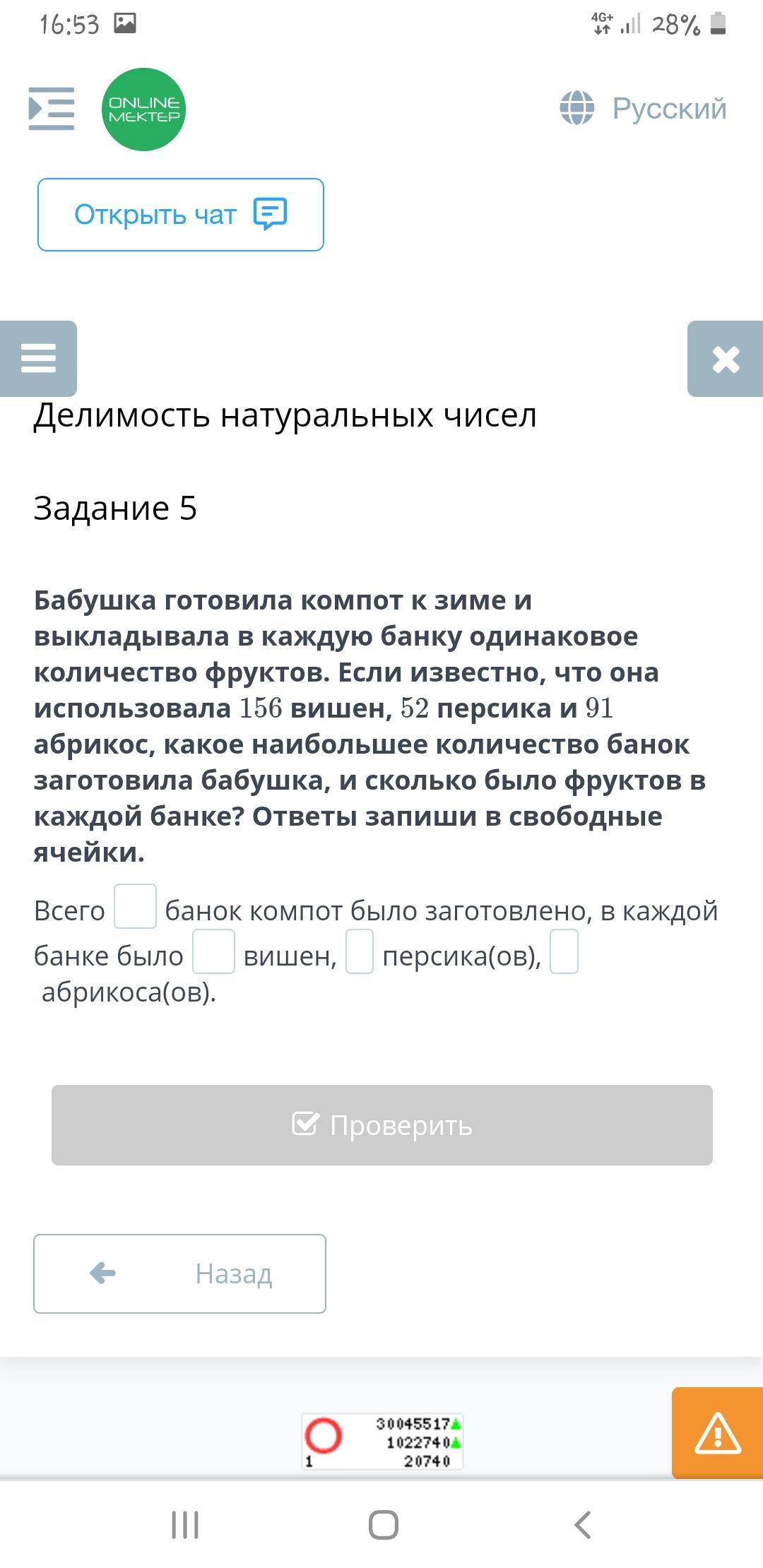Viewport: 763px width, 1568px height.
Task: Open the side navigation menu
Action: (x=51, y=109)
